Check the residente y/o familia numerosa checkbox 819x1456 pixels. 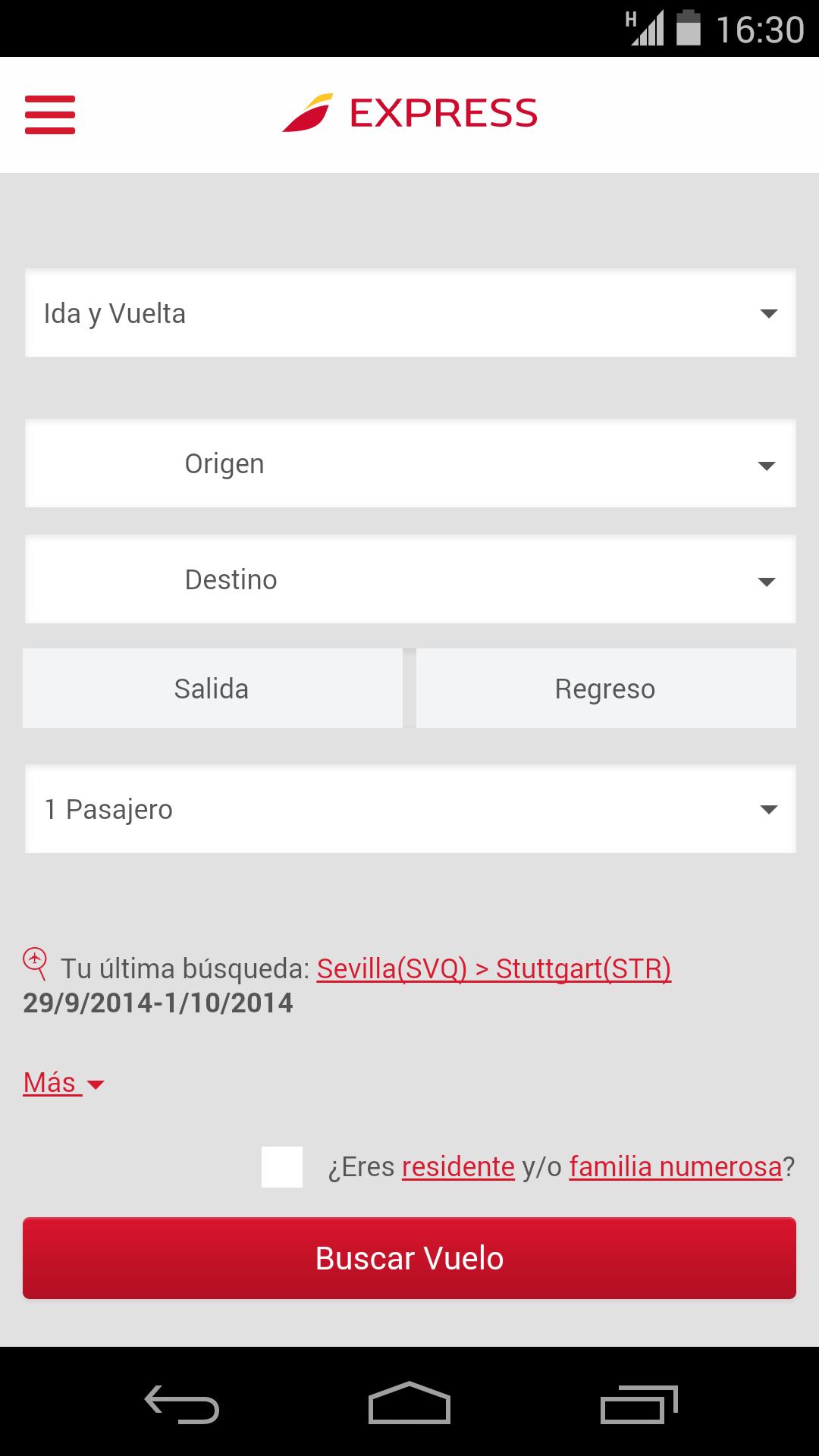(282, 1166)
